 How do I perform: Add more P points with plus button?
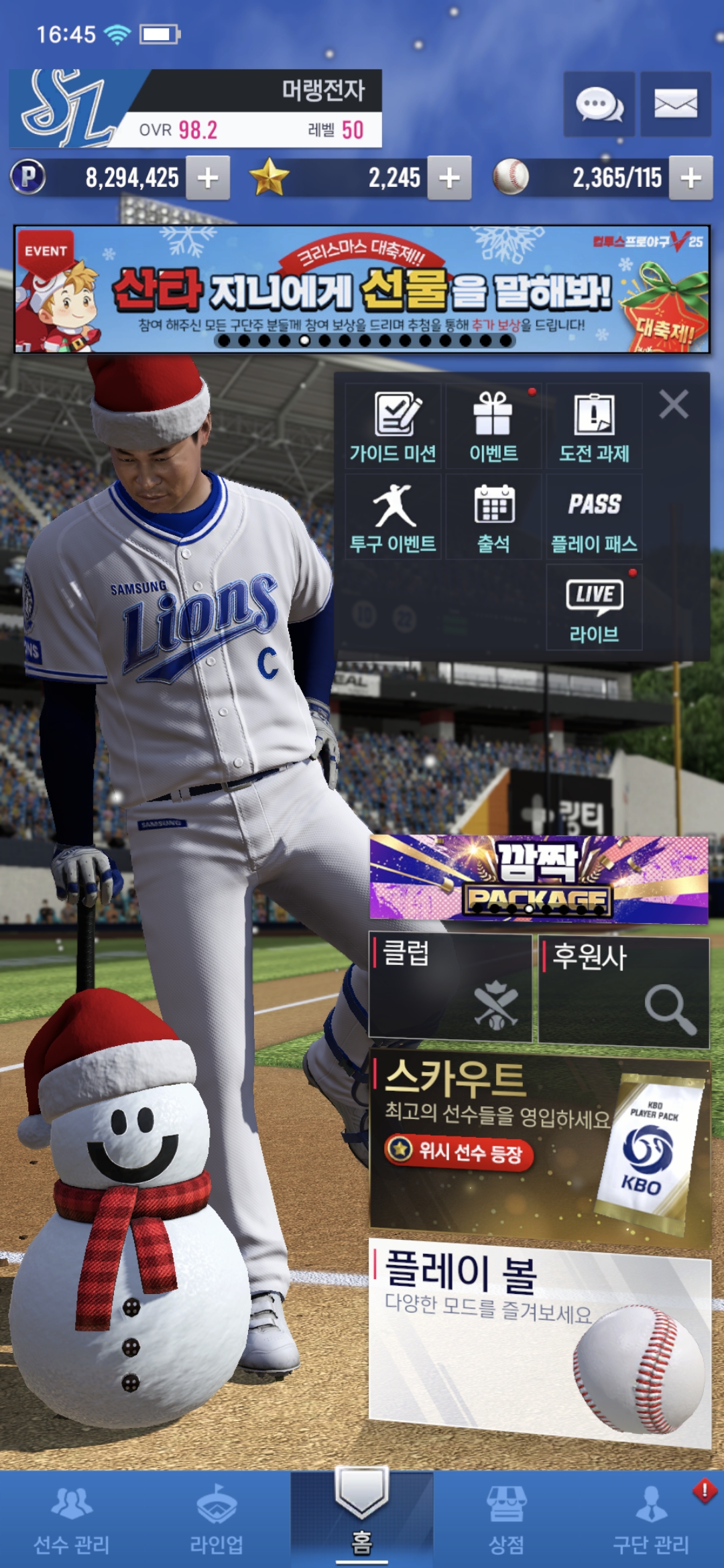pos(208,178)
